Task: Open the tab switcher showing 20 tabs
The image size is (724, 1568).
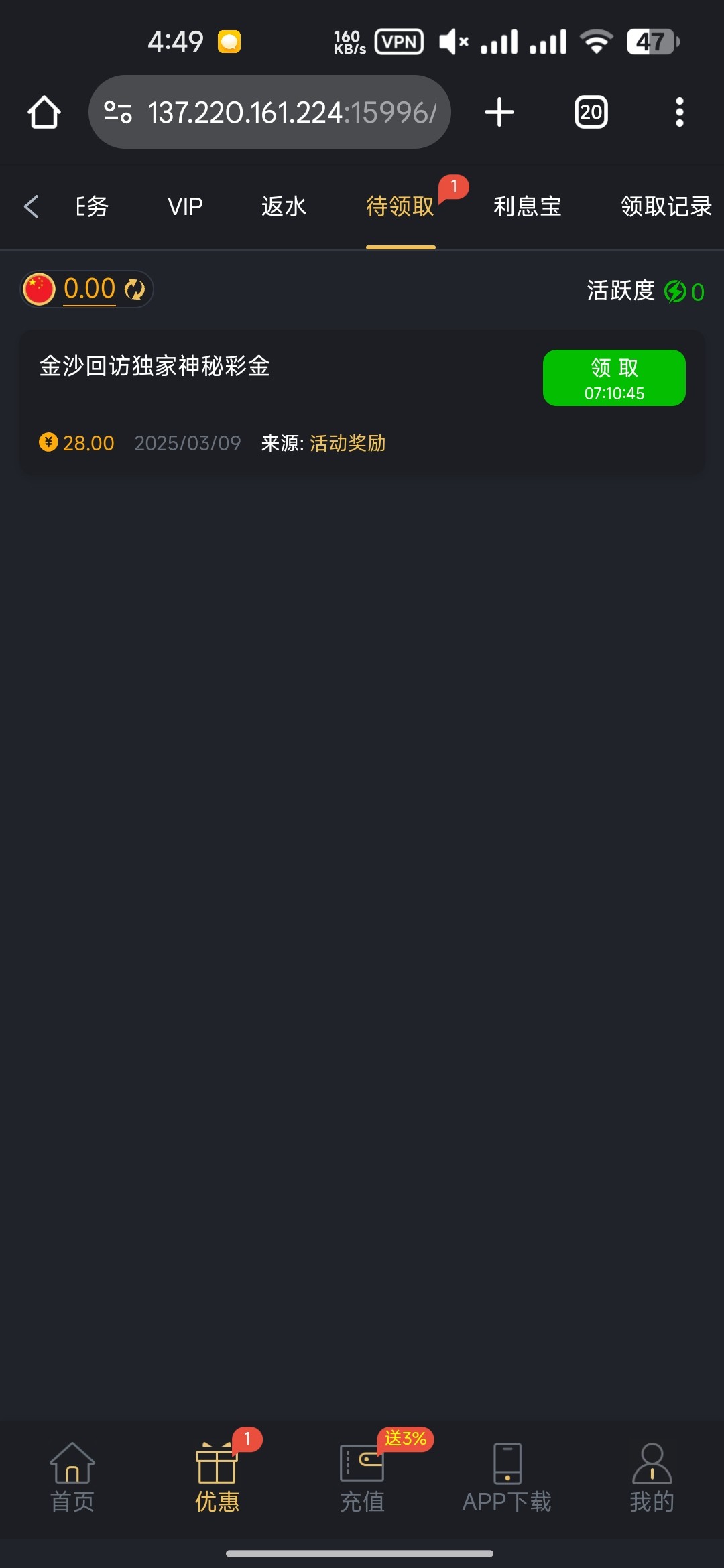Action: (591, 112)
